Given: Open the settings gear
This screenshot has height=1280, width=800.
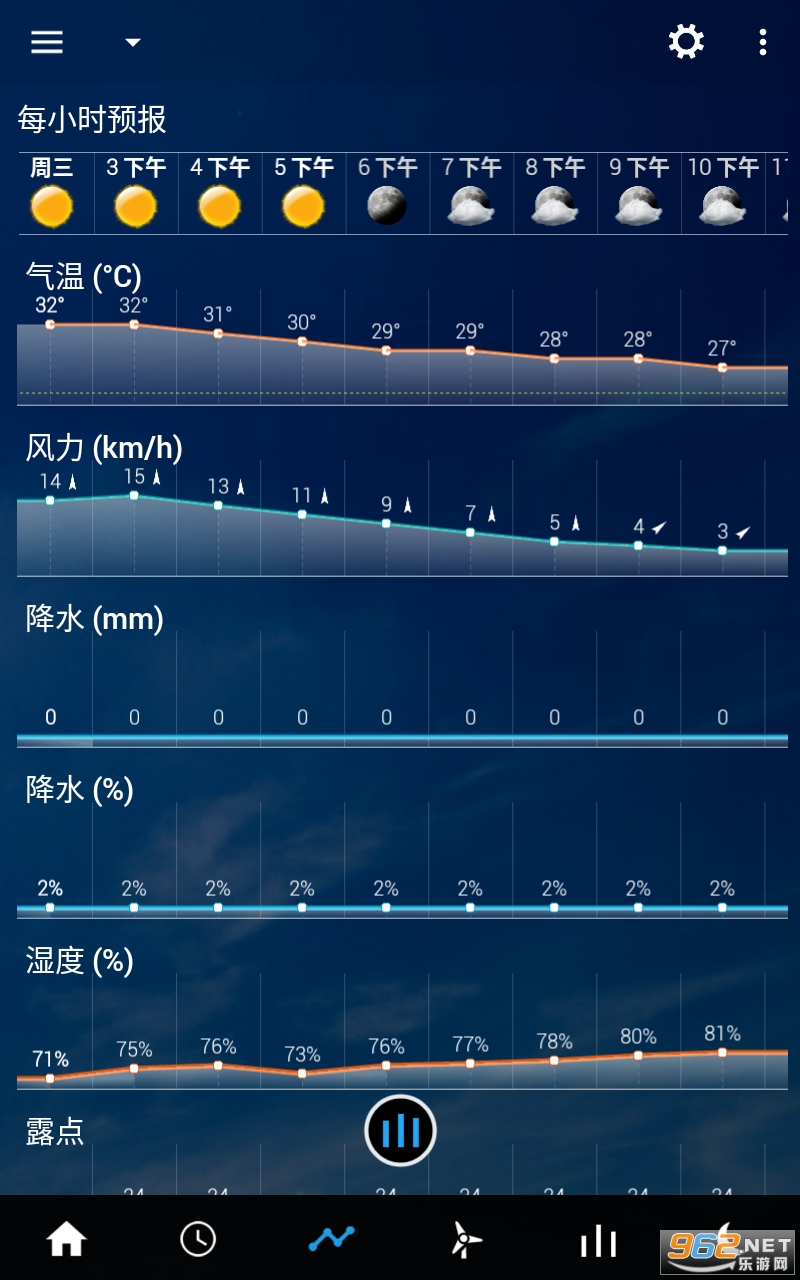Looking at the screenshot, I should (x=686, y=42).
